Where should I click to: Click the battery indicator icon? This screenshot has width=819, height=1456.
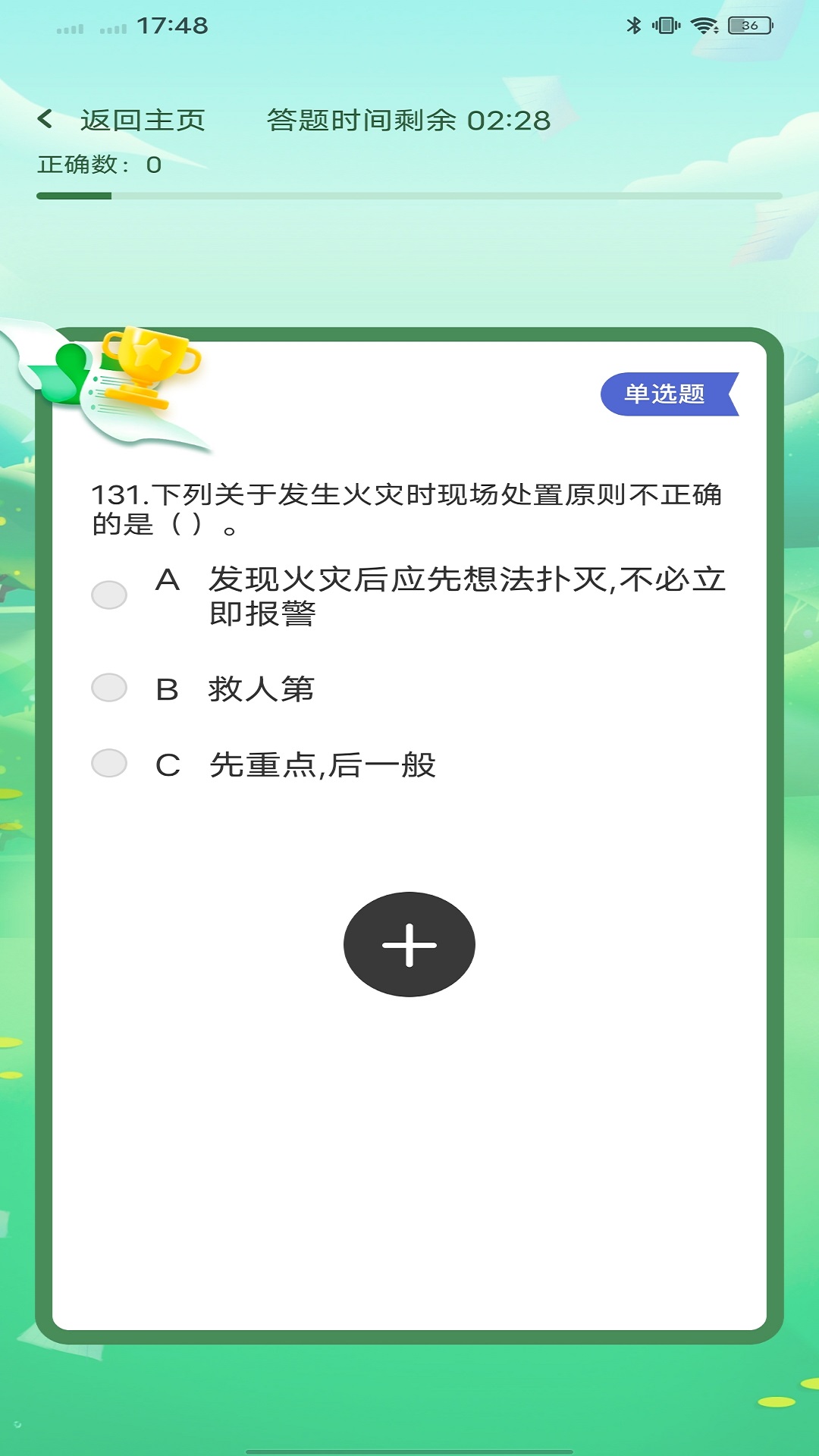746,24
